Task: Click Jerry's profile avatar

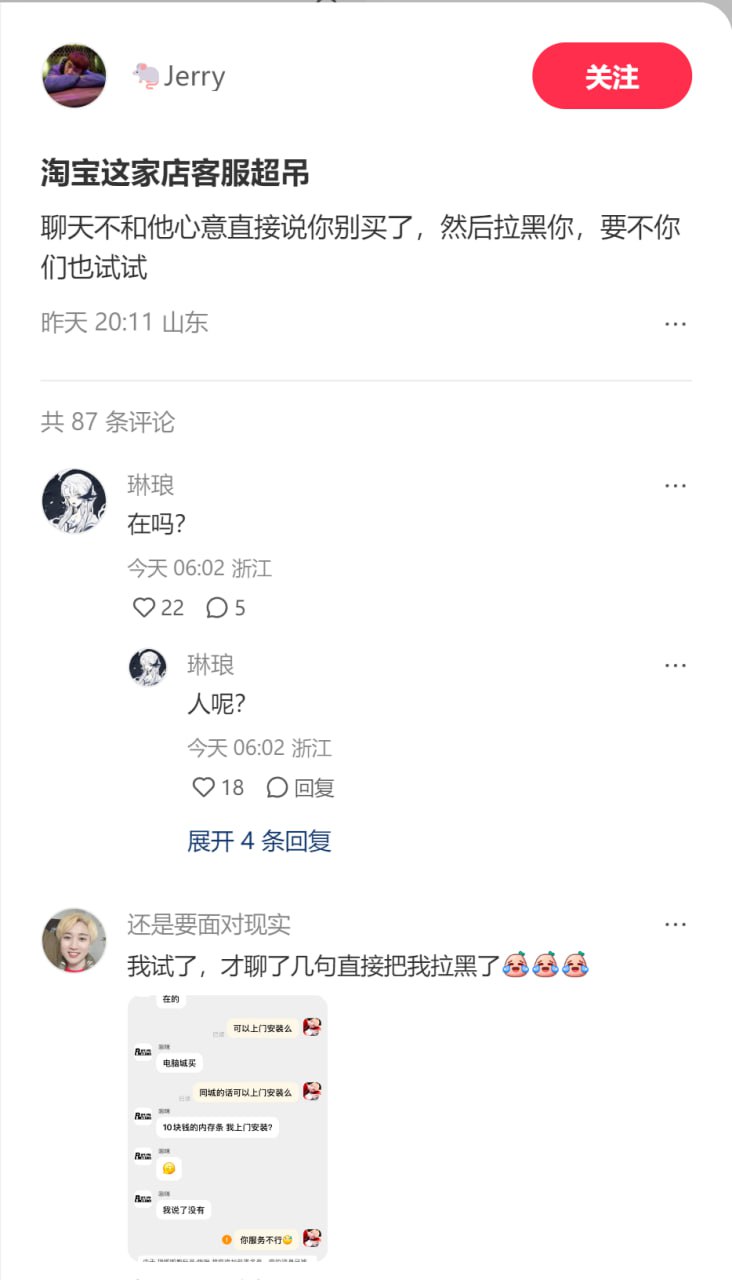Action: click(73, 76)
